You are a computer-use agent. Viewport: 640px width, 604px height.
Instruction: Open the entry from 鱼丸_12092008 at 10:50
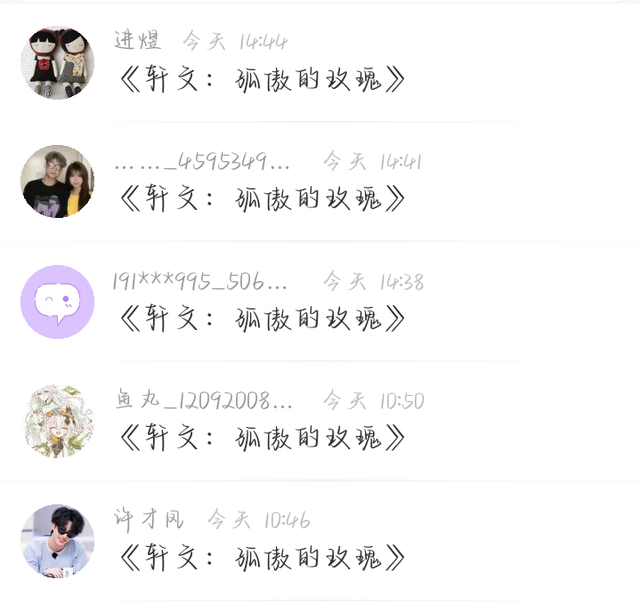click(x=320, y=421)
